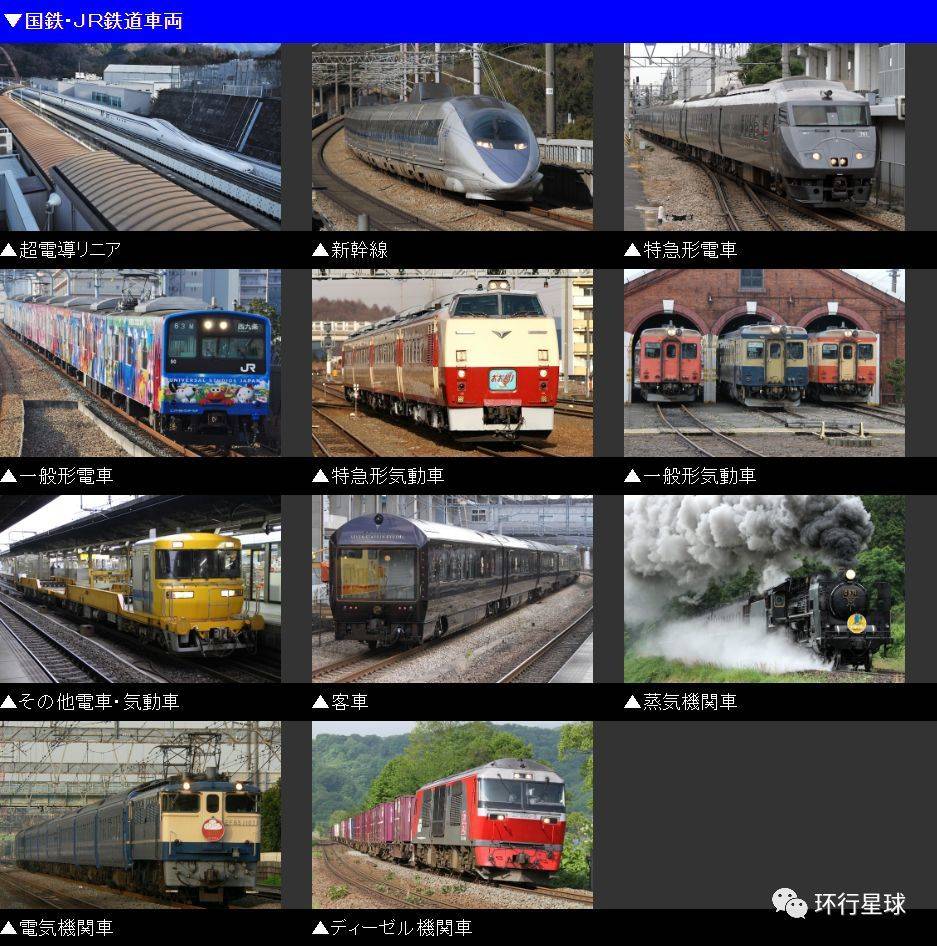Open the 特急形気動車 diesel express image
This screenshot has width=937, height=946.
pos(453,364)
